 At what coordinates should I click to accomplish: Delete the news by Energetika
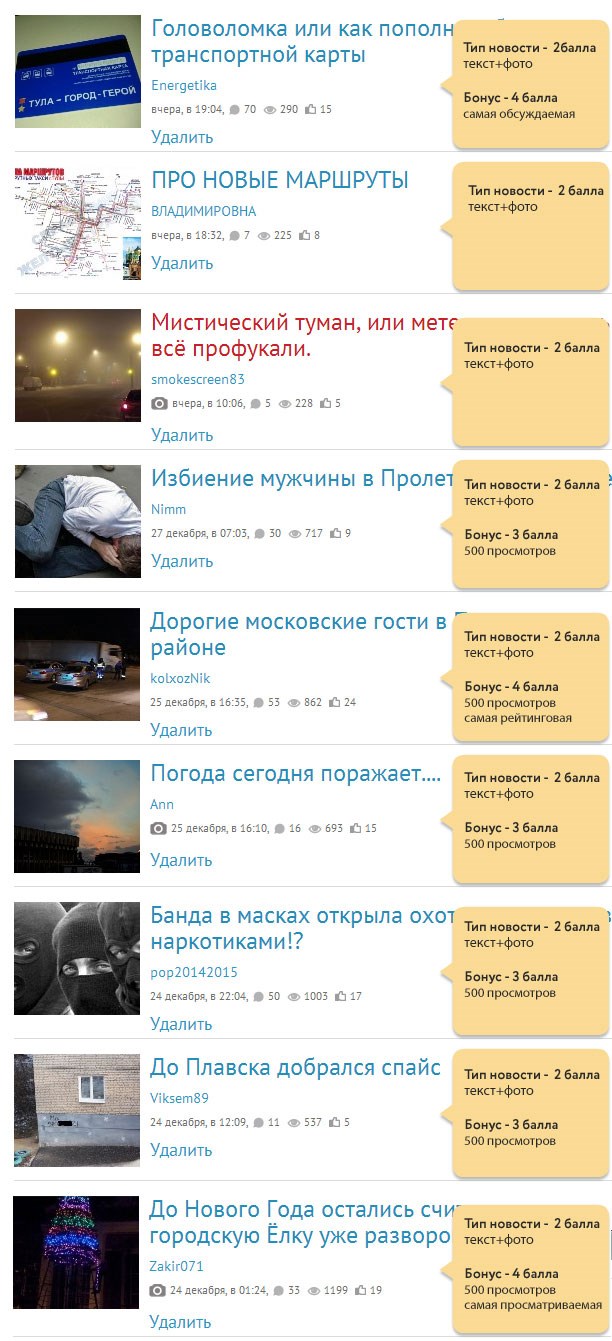click(x=182, y=137)
